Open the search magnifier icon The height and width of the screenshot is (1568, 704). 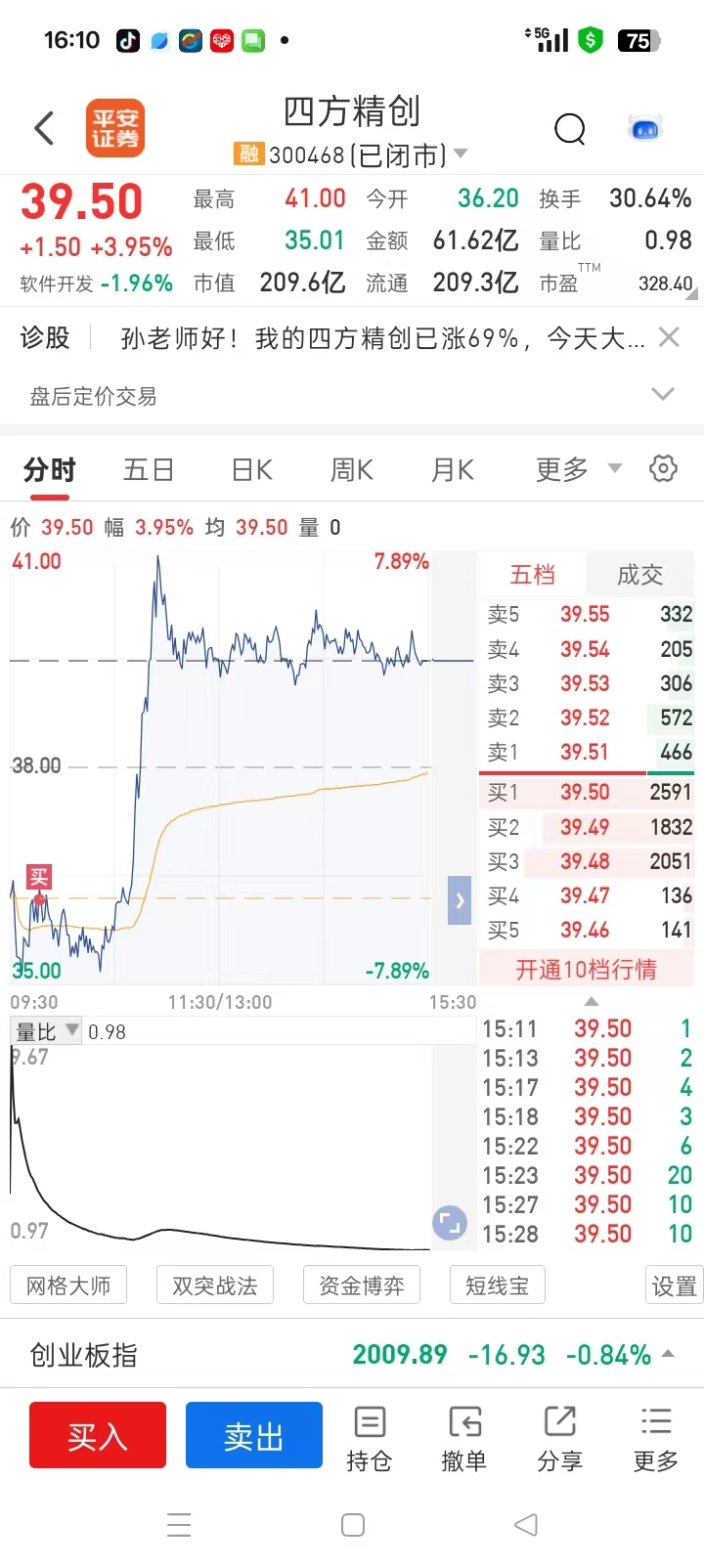(569, 129)
